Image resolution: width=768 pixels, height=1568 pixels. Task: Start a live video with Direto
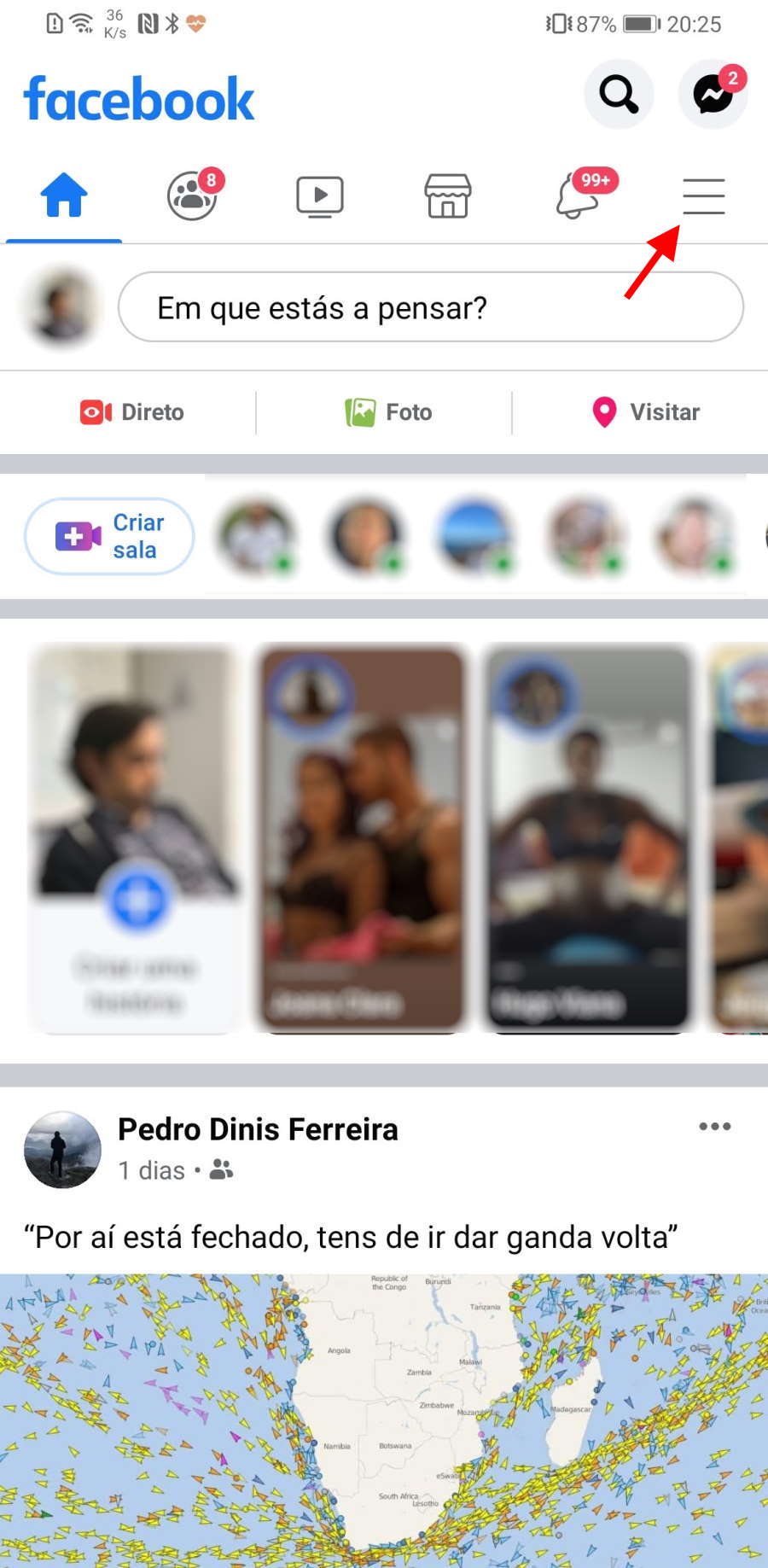pyautogui.click(x=132, y=412)
